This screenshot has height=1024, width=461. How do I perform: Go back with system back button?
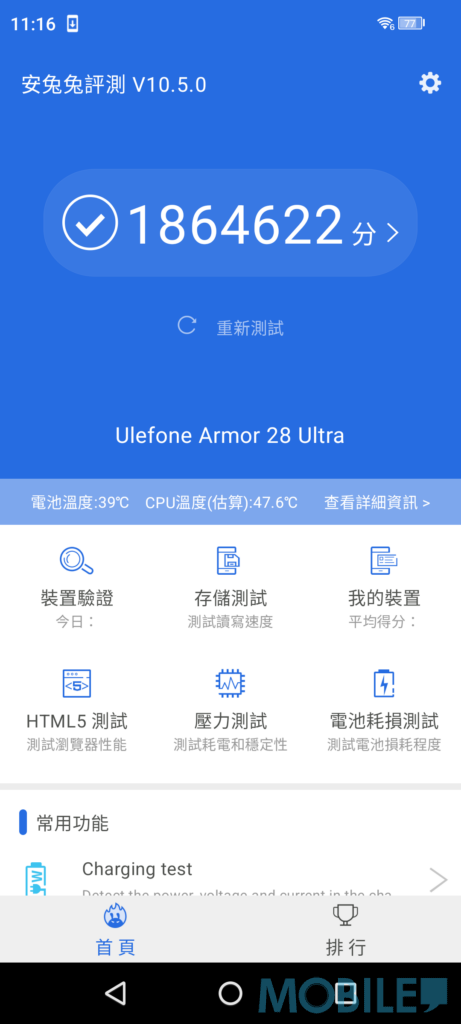116,993
